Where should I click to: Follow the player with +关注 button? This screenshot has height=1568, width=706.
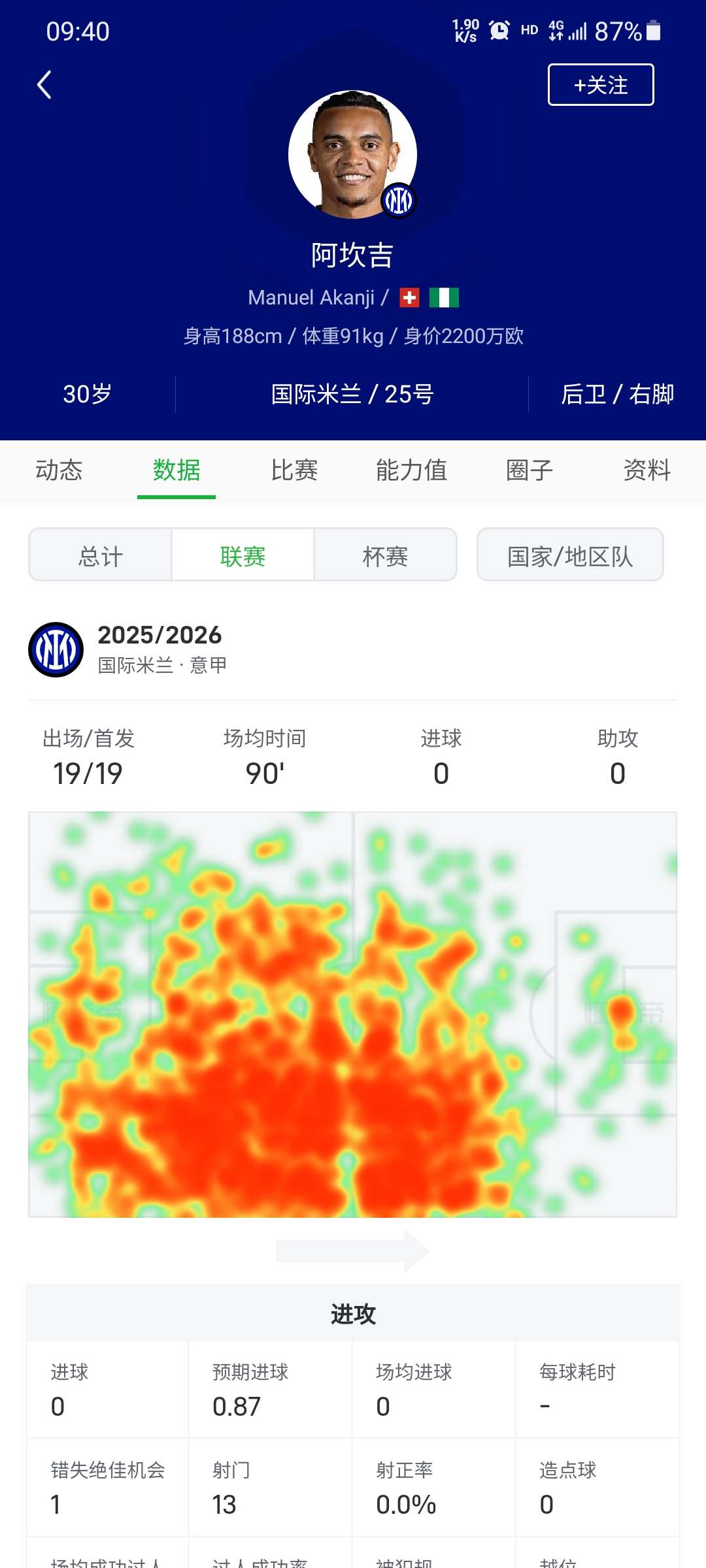[600, 85]
